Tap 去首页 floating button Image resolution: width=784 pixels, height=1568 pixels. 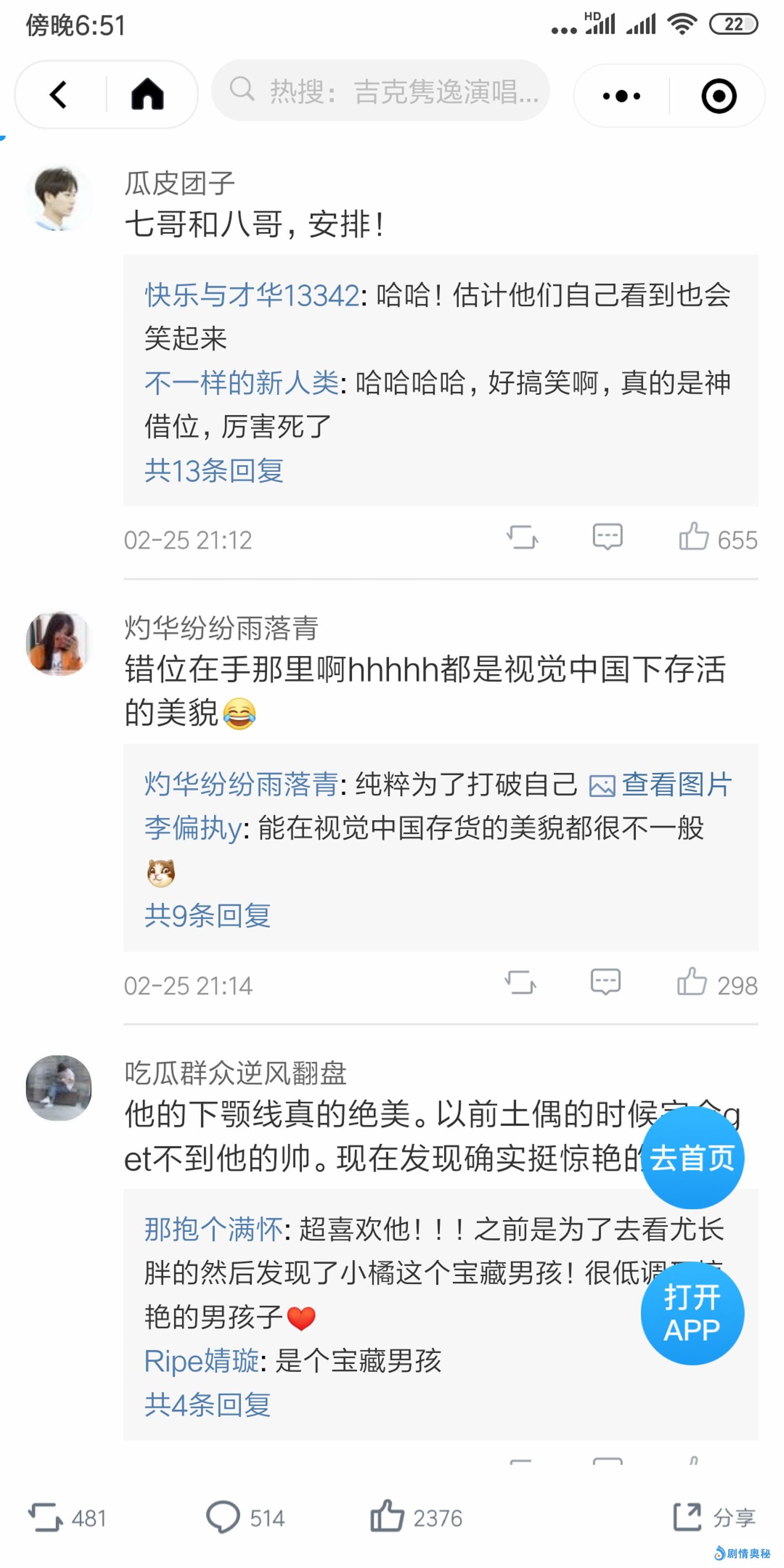click(x=692, y=1159)
